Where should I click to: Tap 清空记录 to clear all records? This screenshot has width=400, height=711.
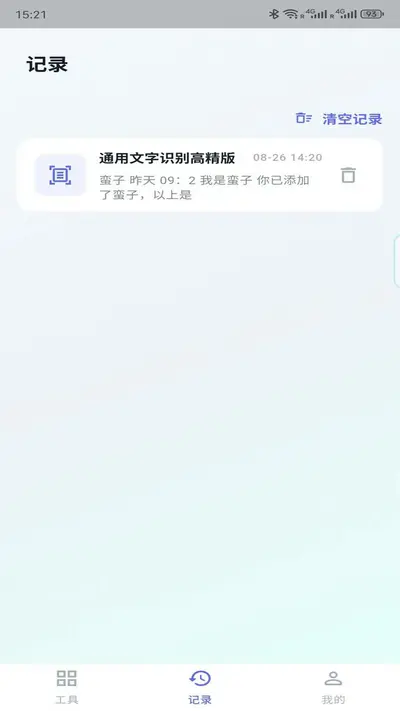339,119
